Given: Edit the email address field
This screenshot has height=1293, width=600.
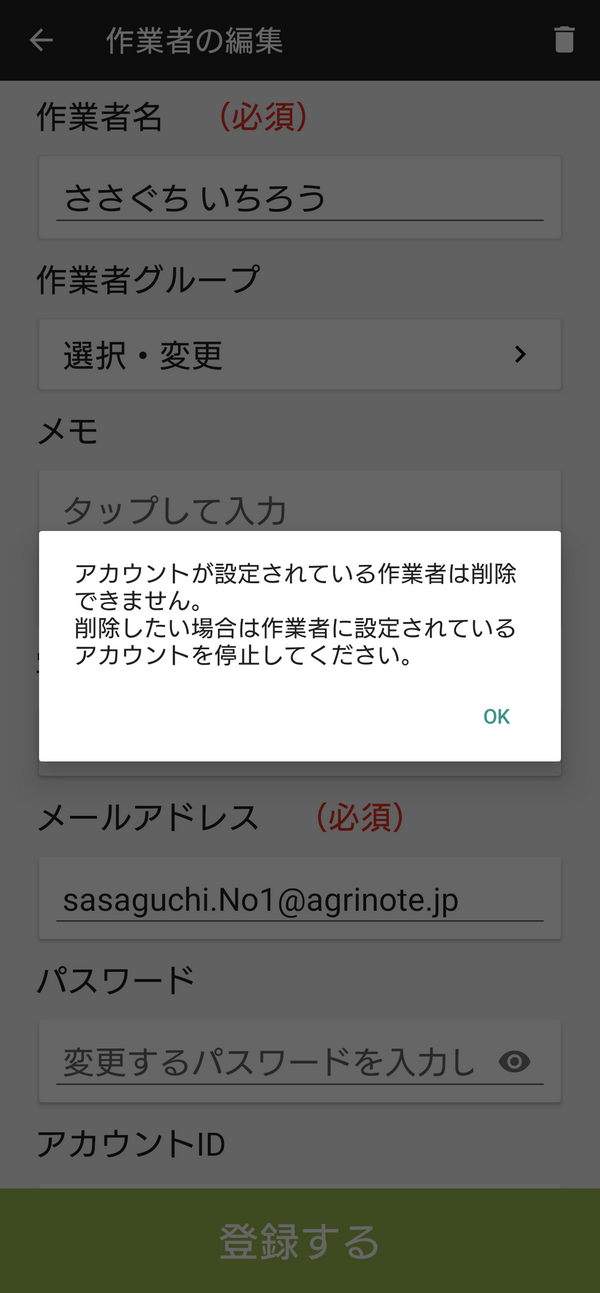Looking at the screenshot, I should pos(300,899).
